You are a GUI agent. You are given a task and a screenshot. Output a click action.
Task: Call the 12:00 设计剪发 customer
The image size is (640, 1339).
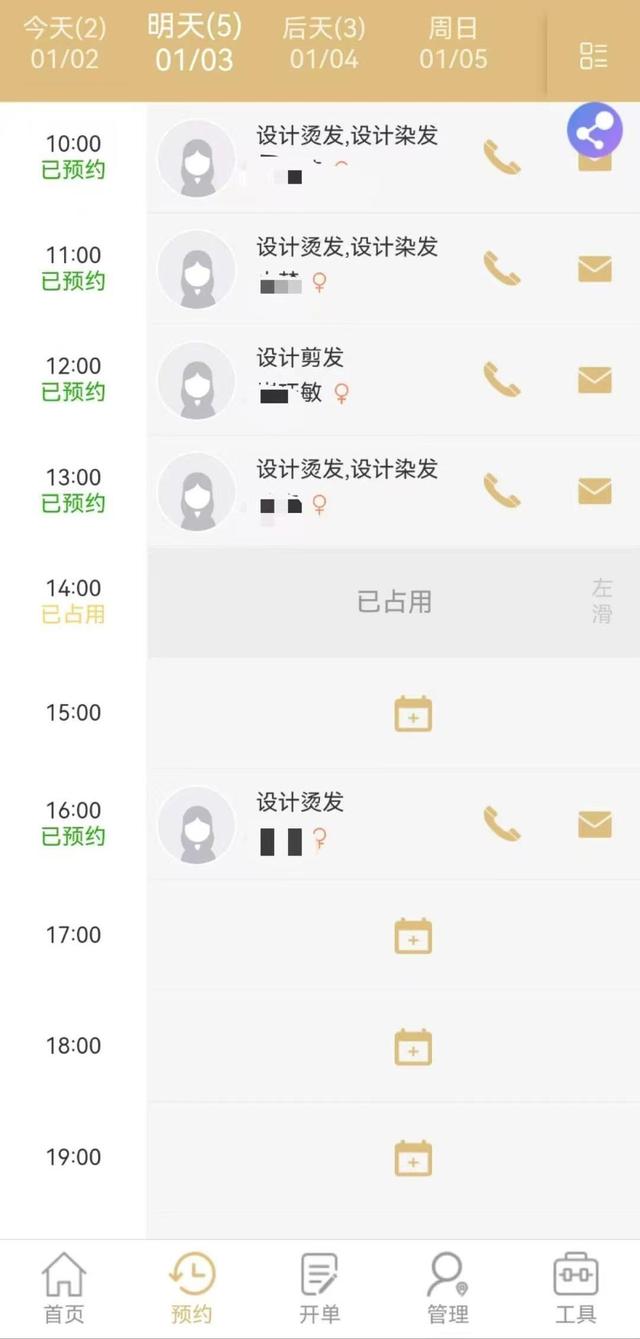502,379
